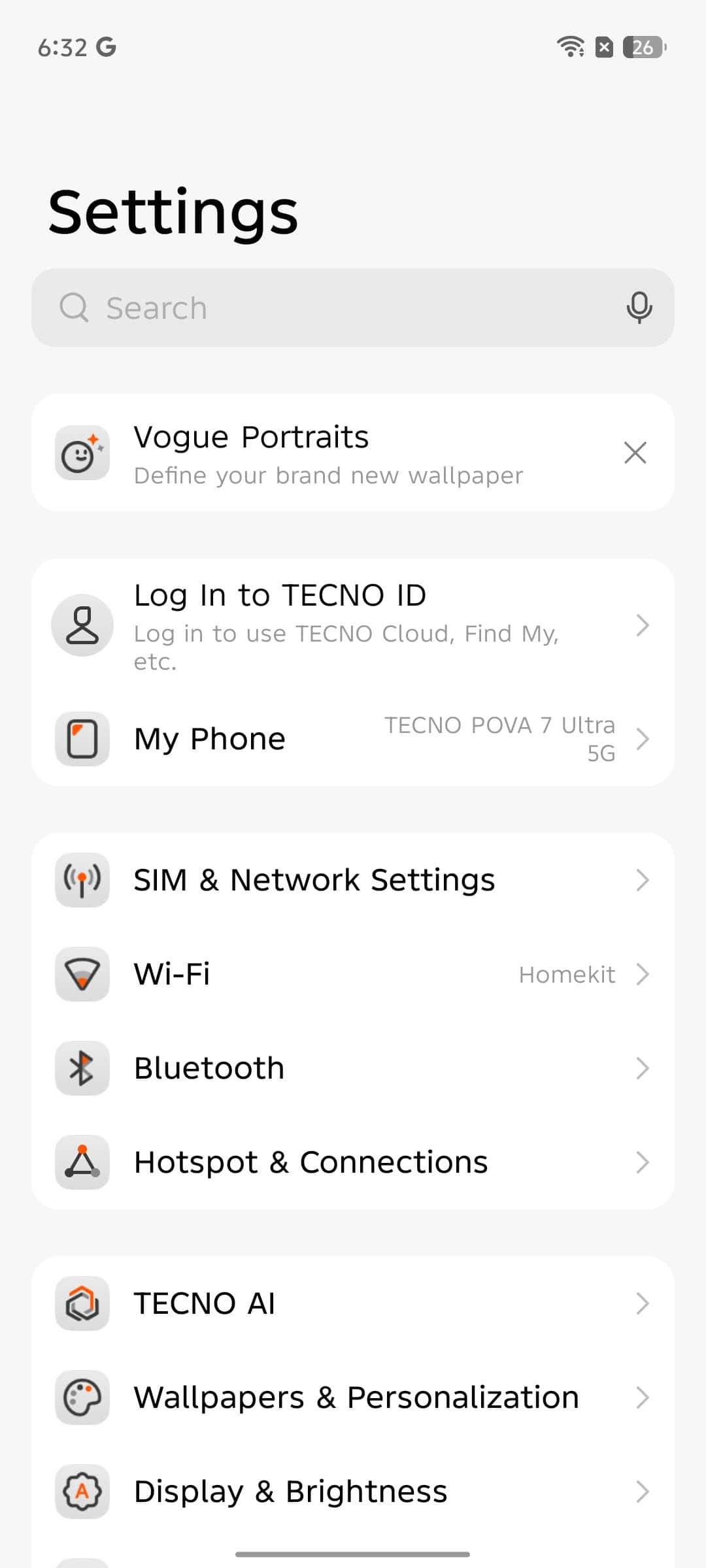Viewport: 706px width, 1568px height.
Task: Open TECNO AI settings
Action: 353,1303
